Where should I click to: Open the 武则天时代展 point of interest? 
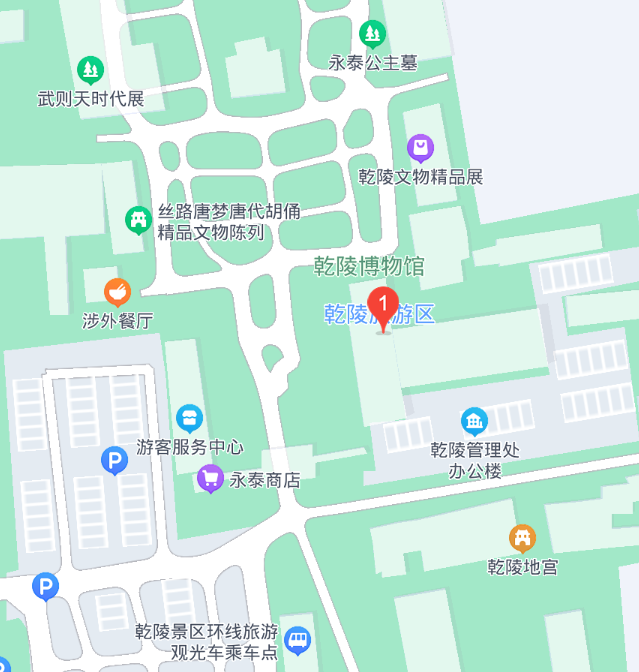tap(91, 71)
